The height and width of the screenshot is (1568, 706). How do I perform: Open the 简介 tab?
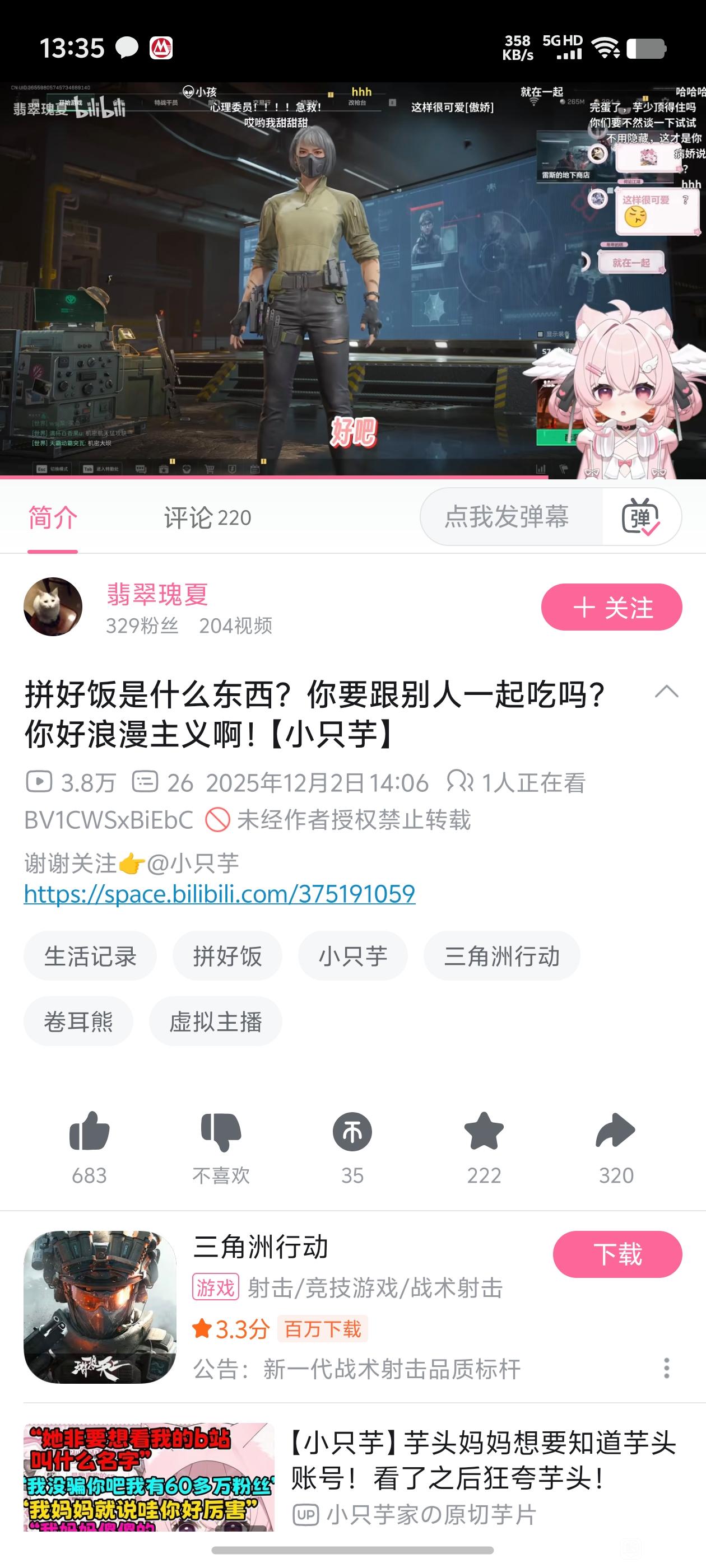pos(52,517)
